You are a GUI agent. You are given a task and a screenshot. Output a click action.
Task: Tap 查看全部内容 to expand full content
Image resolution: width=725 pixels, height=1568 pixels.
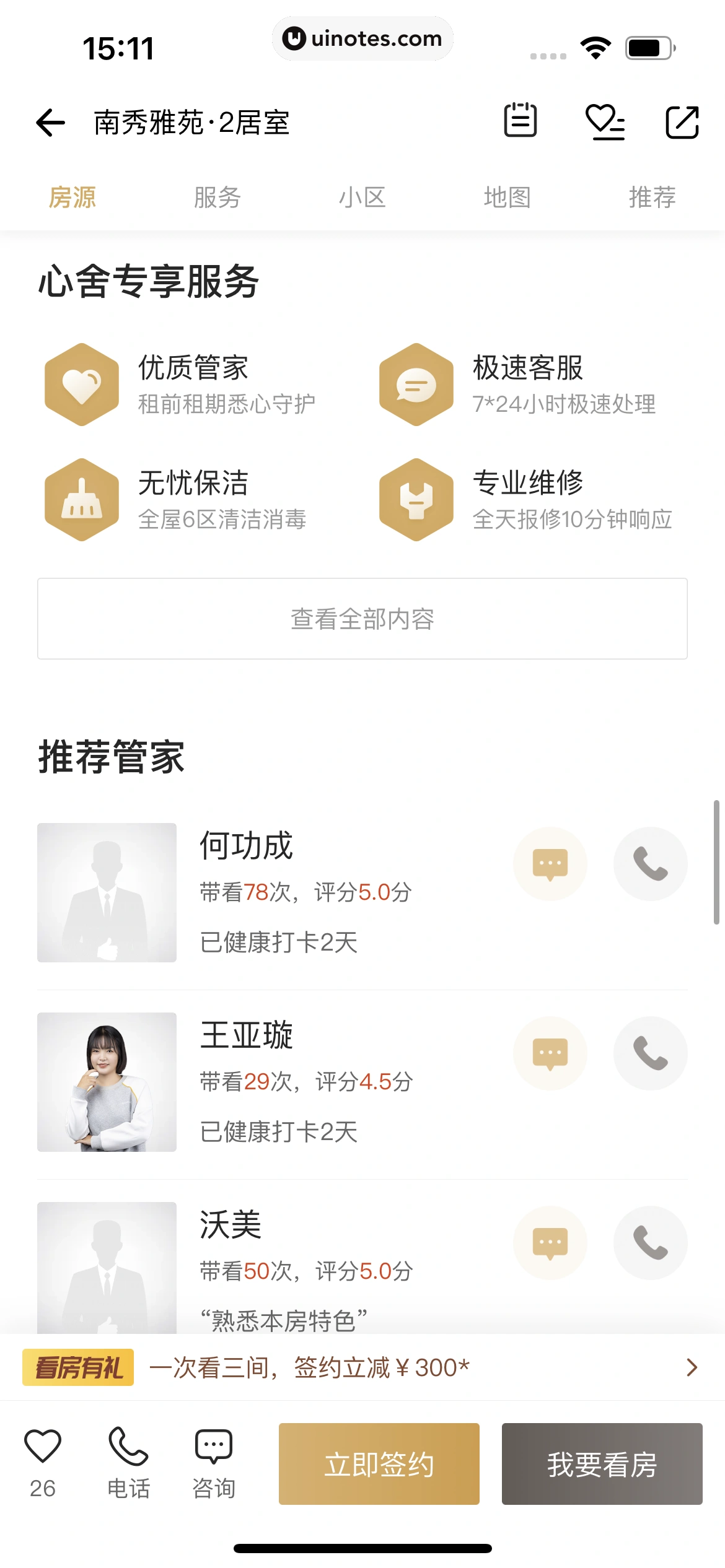pos(362,619)
